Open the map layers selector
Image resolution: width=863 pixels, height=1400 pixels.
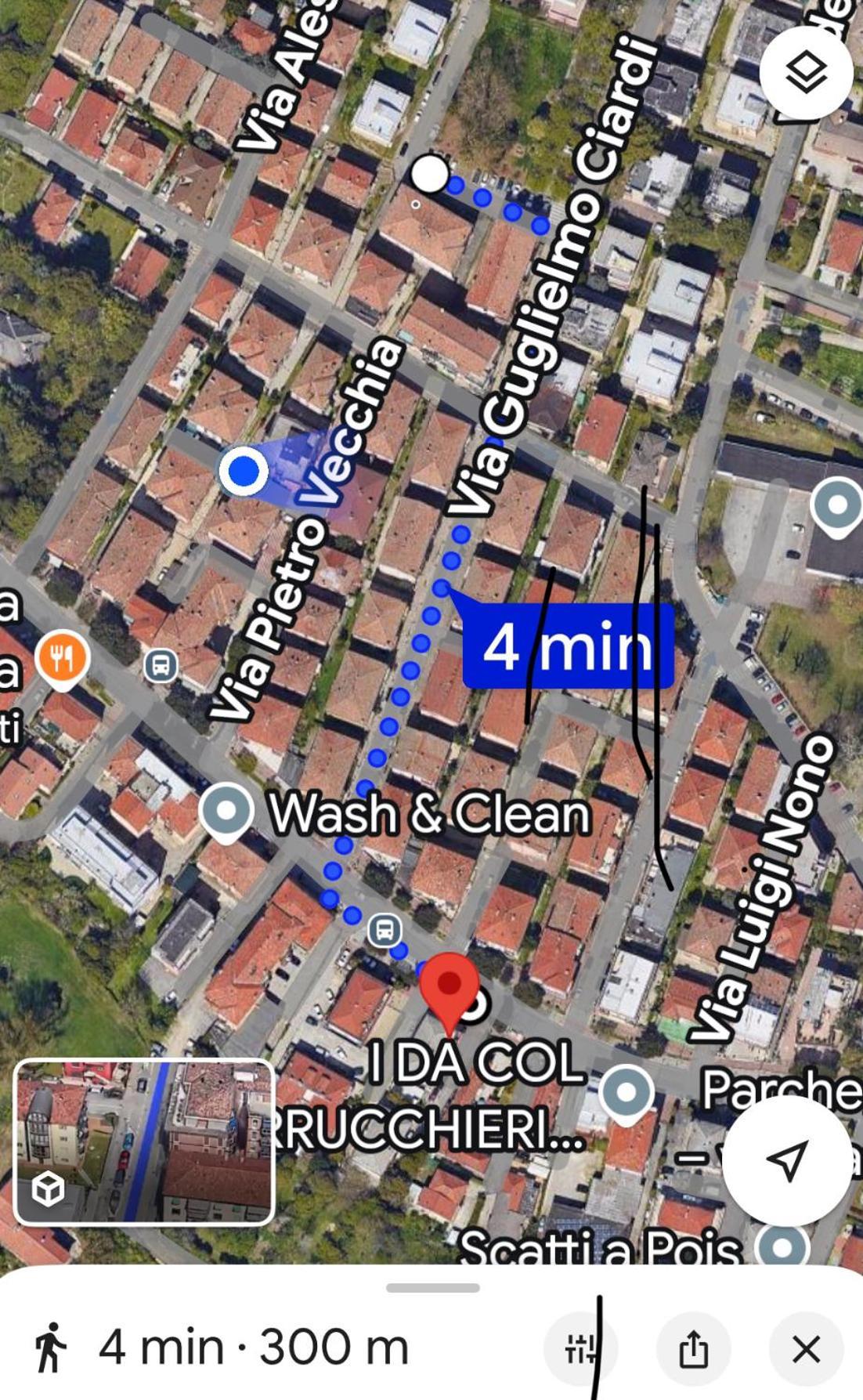pyautogui.click(x=806, y=73)
